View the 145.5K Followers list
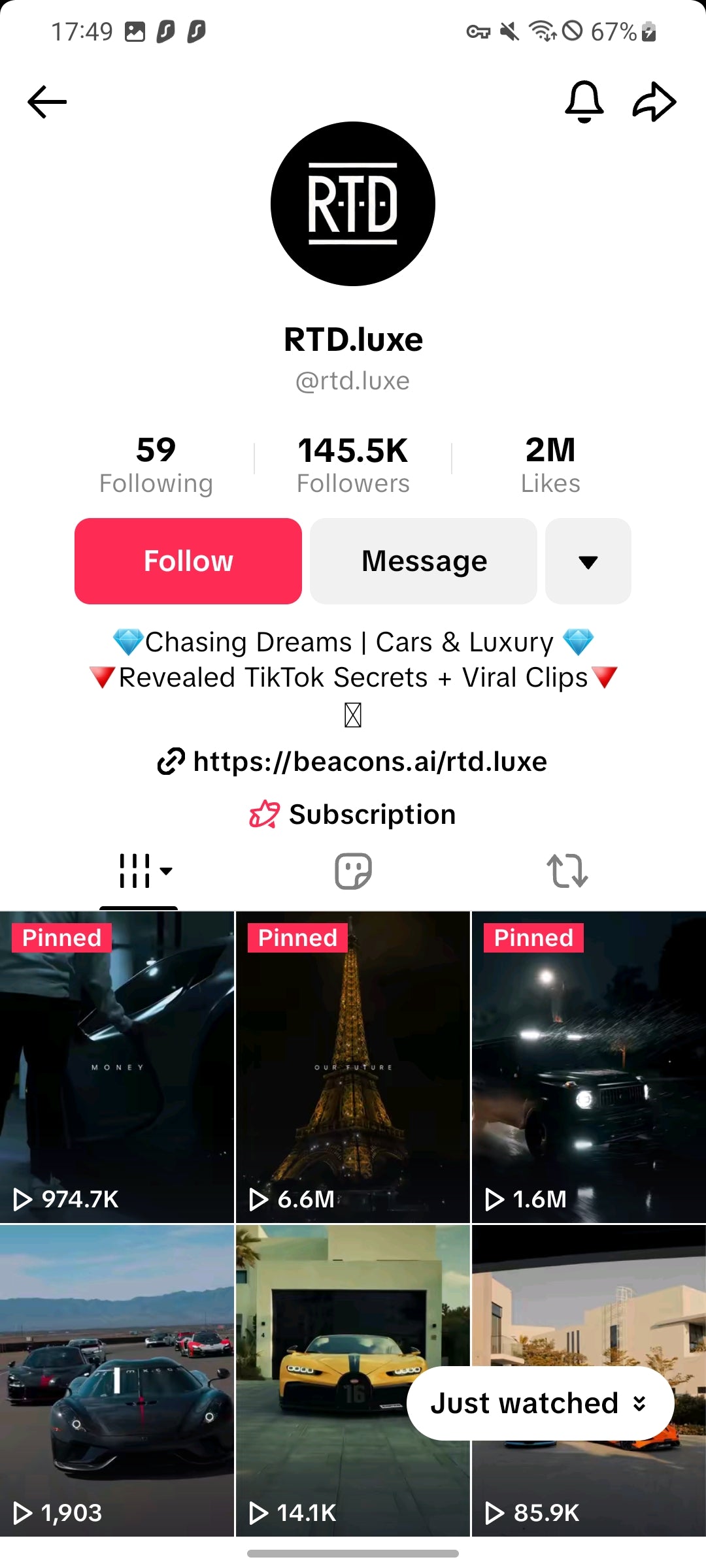The image size is (706, 1568). coord(353,465)
